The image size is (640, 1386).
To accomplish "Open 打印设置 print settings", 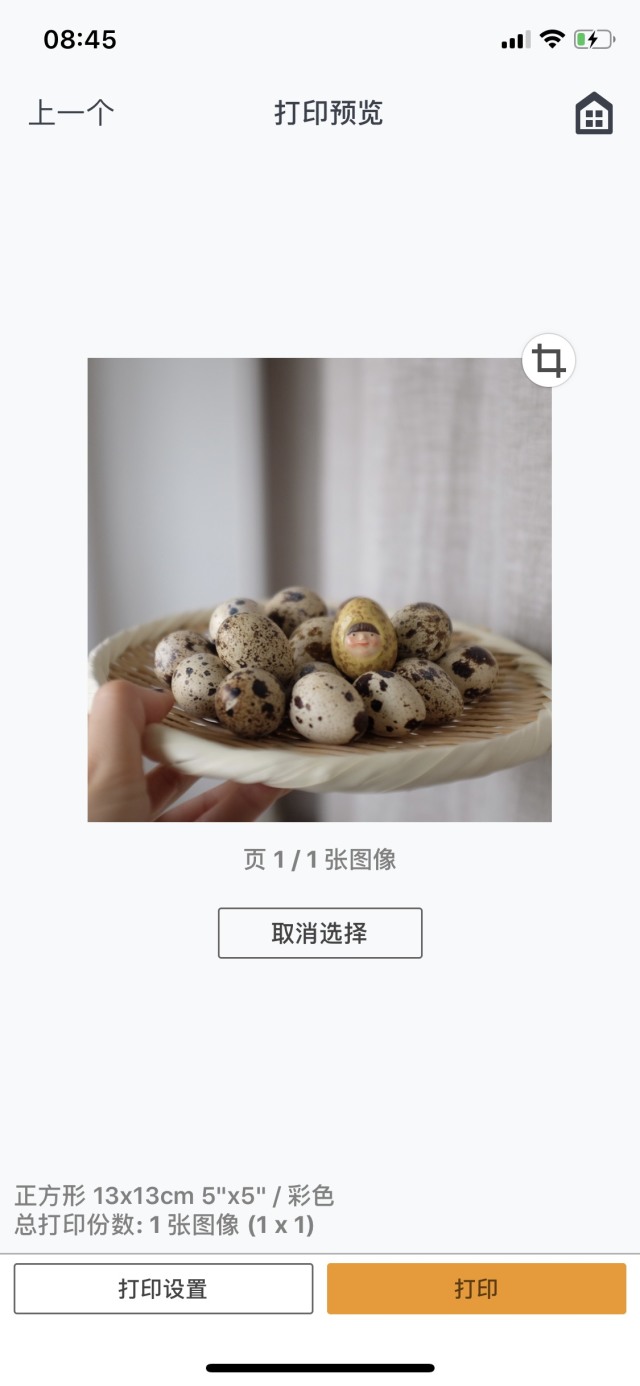I will pyautogui.click(x=163, y=1288).
